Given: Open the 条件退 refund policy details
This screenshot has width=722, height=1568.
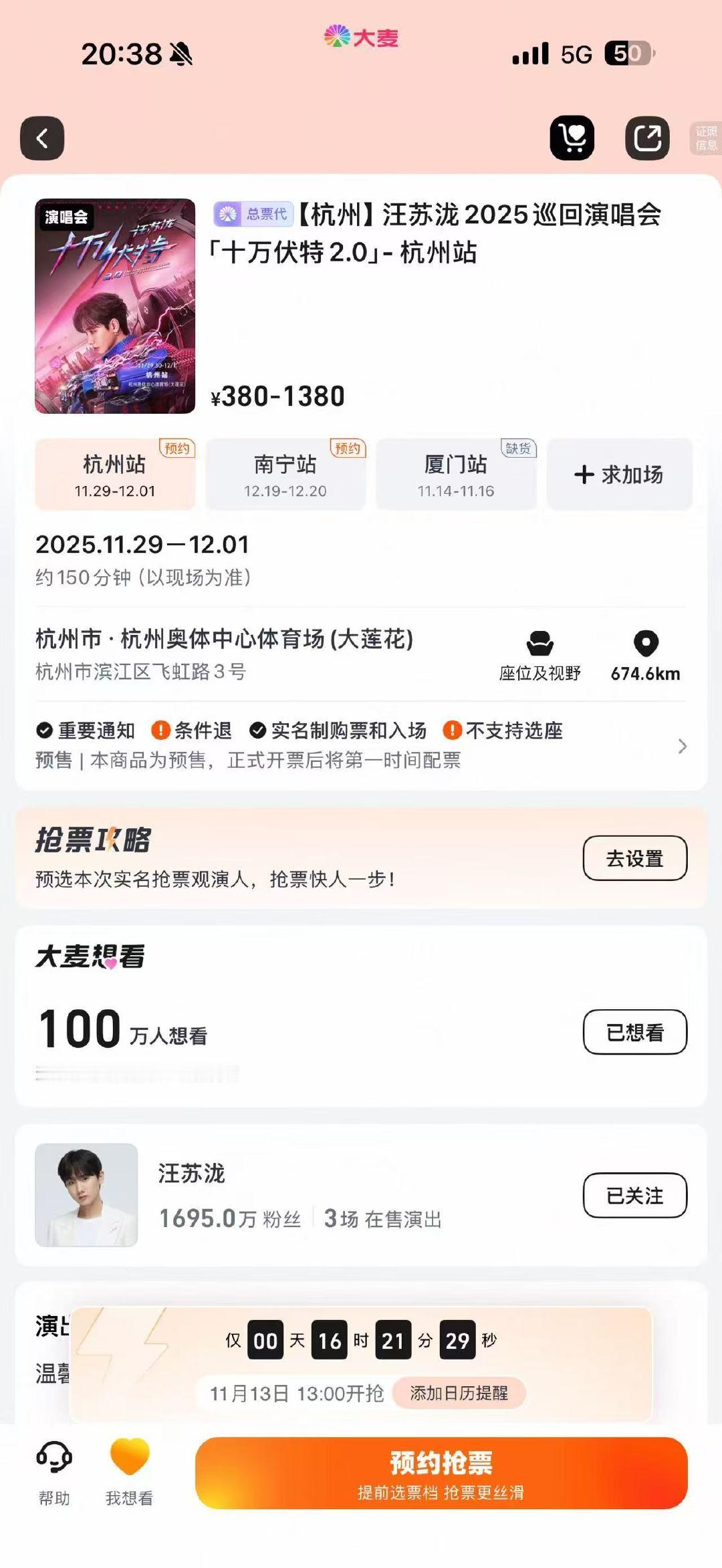Looking at the screenshot, I should coord(194,732).
